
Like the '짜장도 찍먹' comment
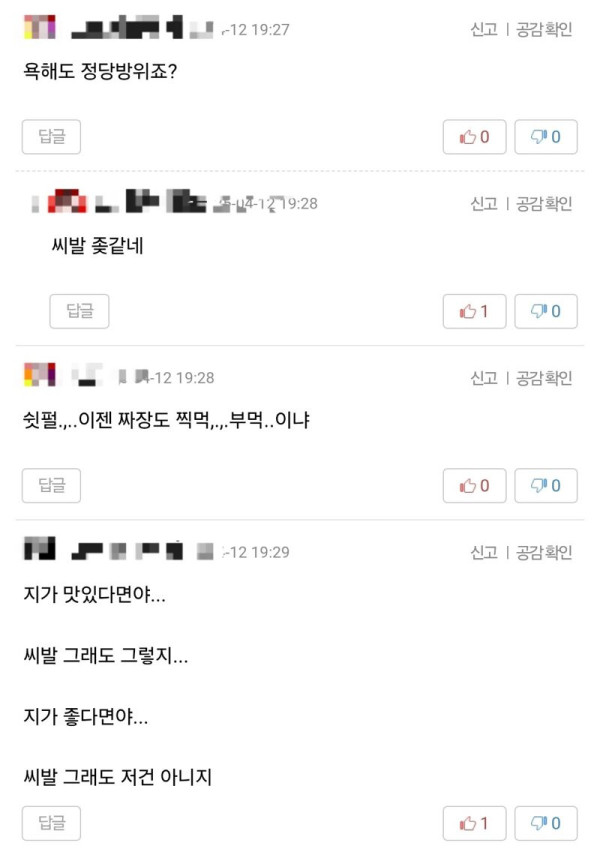474,485
